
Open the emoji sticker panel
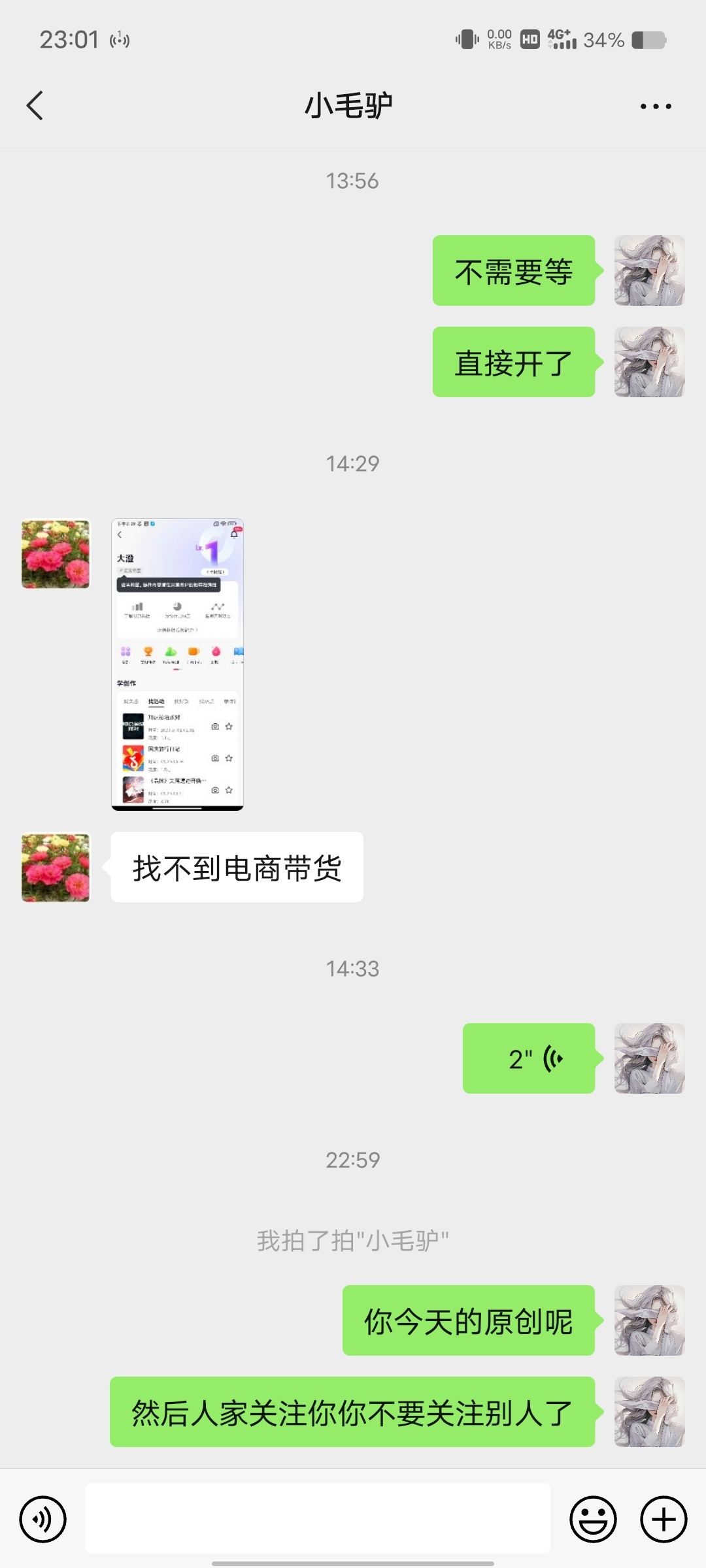coord(593,1519)
